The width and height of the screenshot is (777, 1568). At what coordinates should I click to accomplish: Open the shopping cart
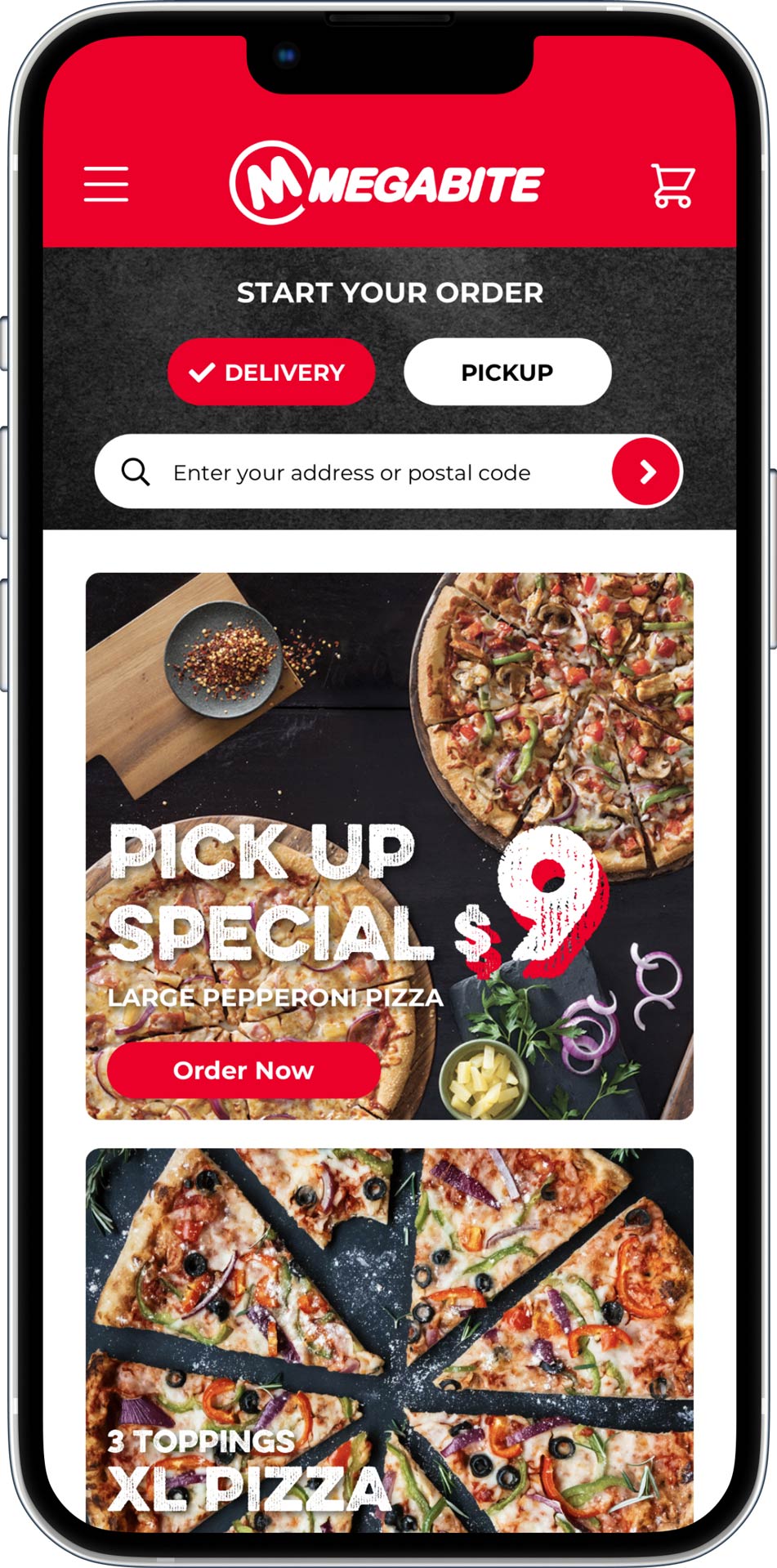(672, 185)
